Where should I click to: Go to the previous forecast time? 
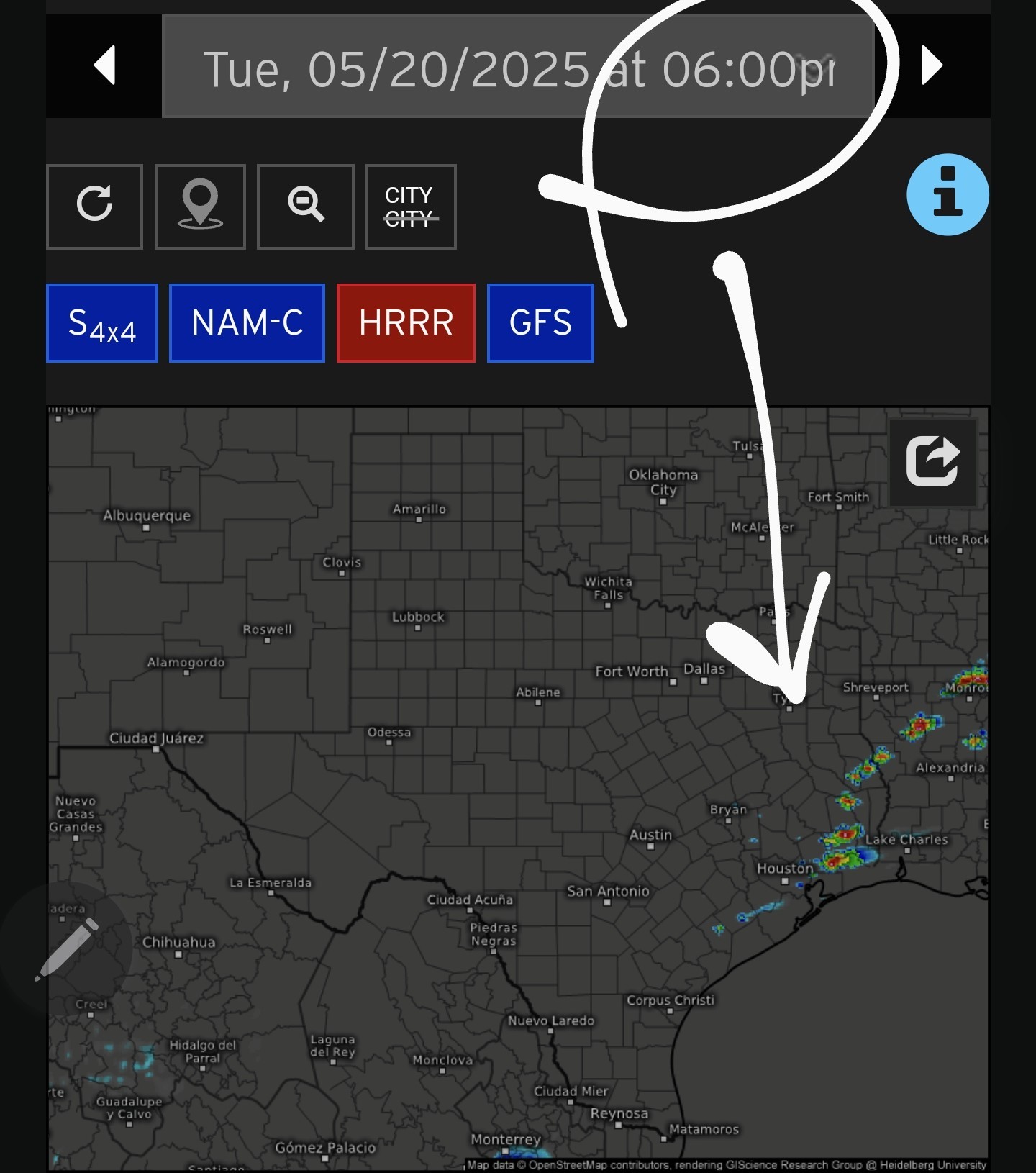(105, 65)
